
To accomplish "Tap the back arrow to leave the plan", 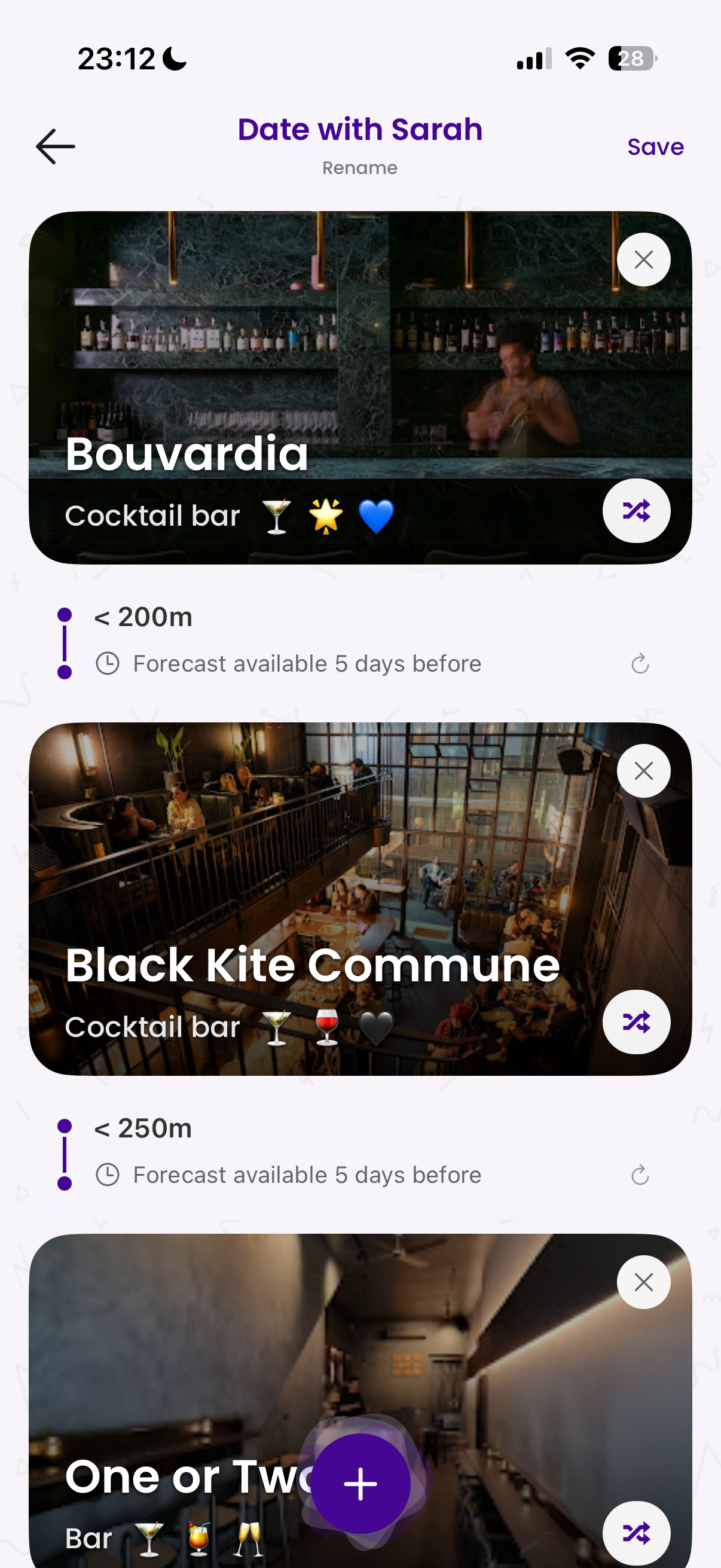I will coord(56,146).
